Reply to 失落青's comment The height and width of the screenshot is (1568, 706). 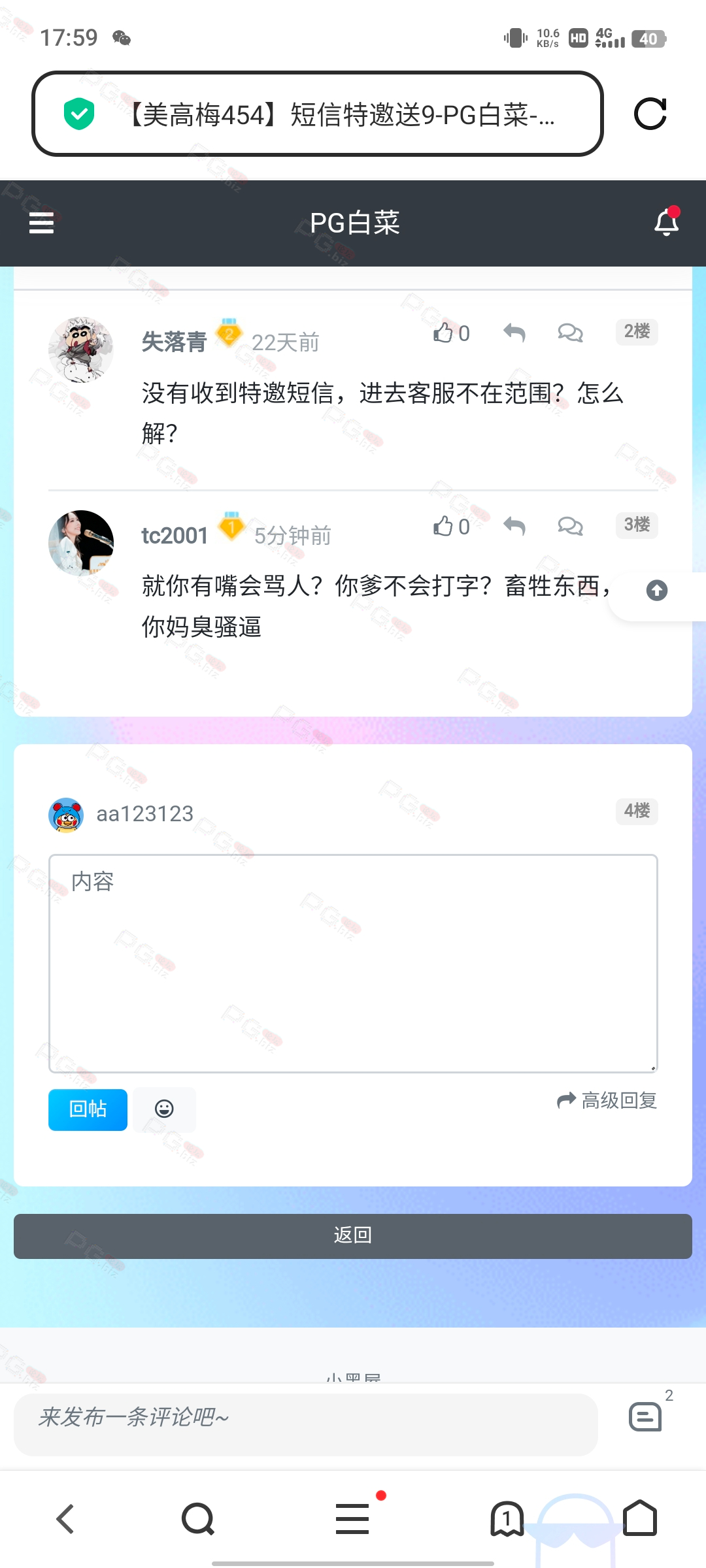(514, 333)
